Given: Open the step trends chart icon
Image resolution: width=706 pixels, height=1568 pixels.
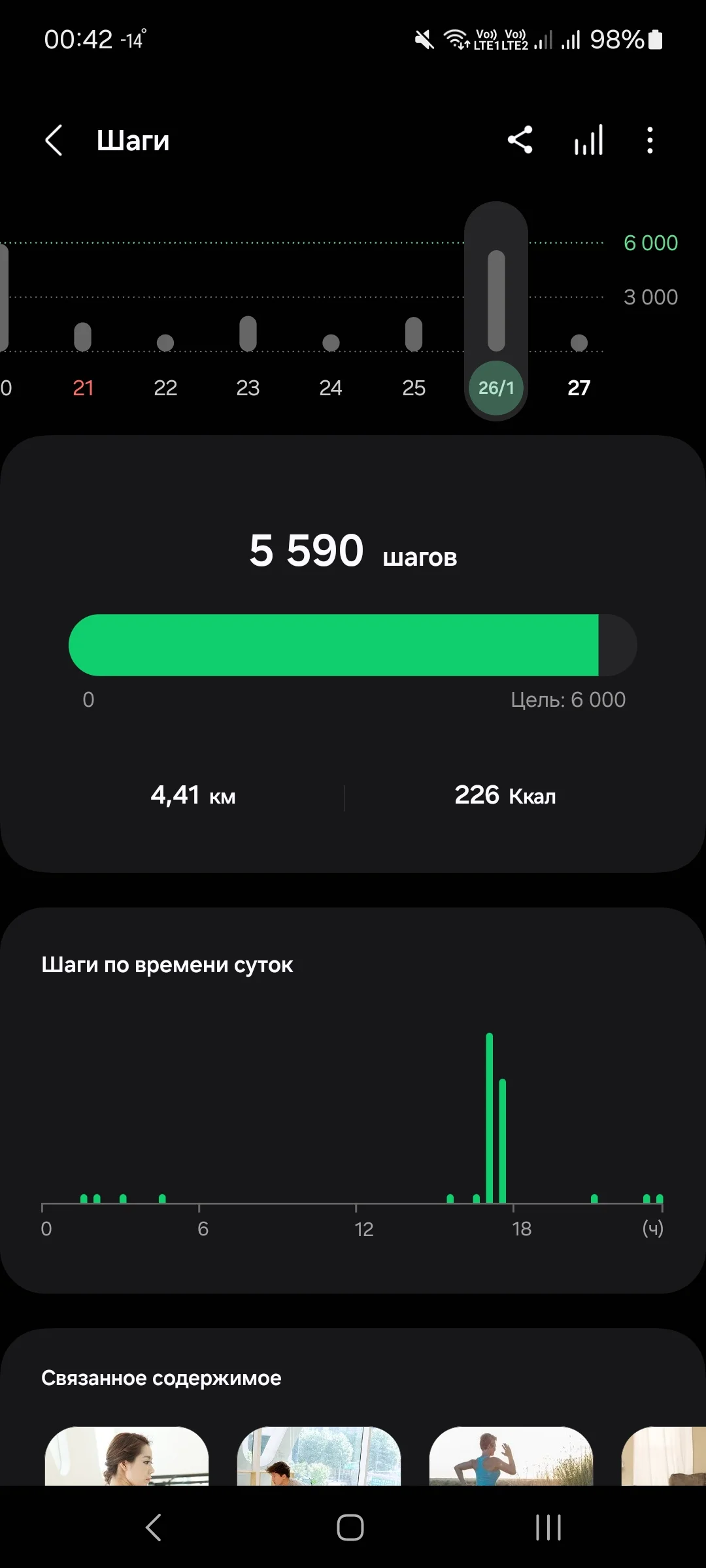Looking at the screenshot, I should pos(588,140).
